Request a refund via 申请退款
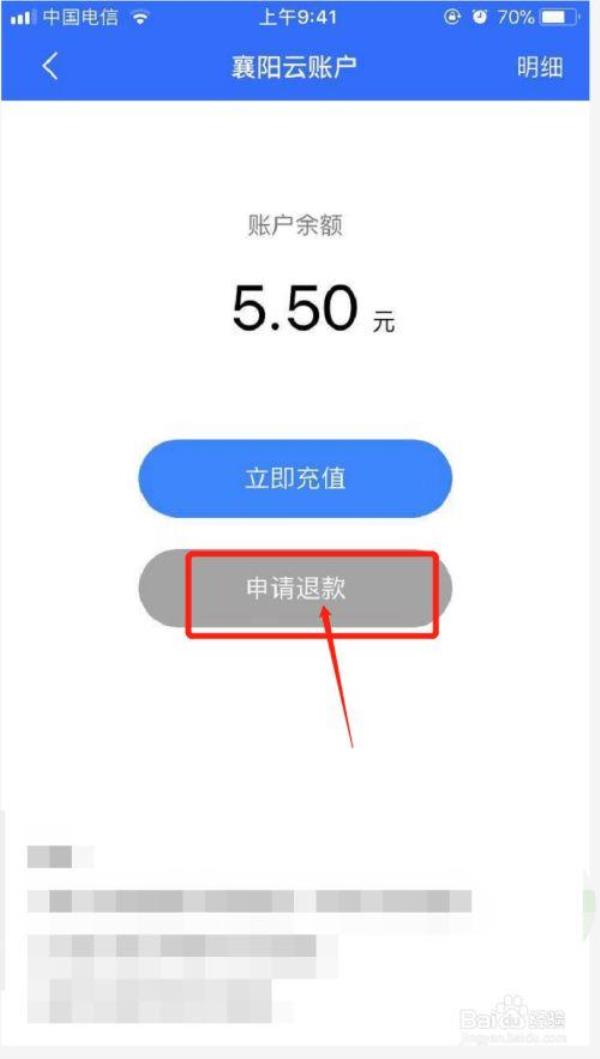Screen dimensions: 600x1059 pos(295,588)
